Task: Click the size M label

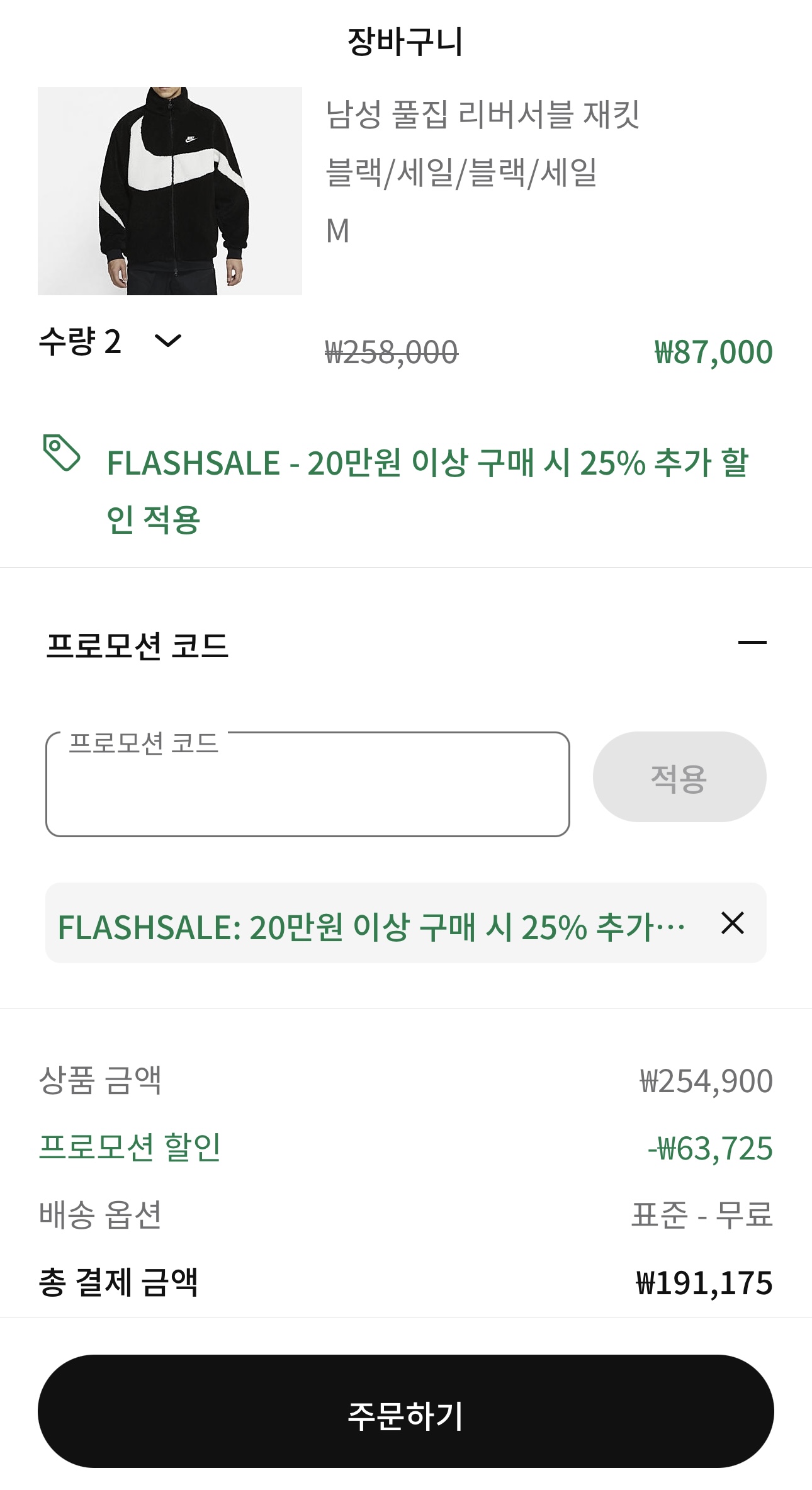Action: [338, 230]
